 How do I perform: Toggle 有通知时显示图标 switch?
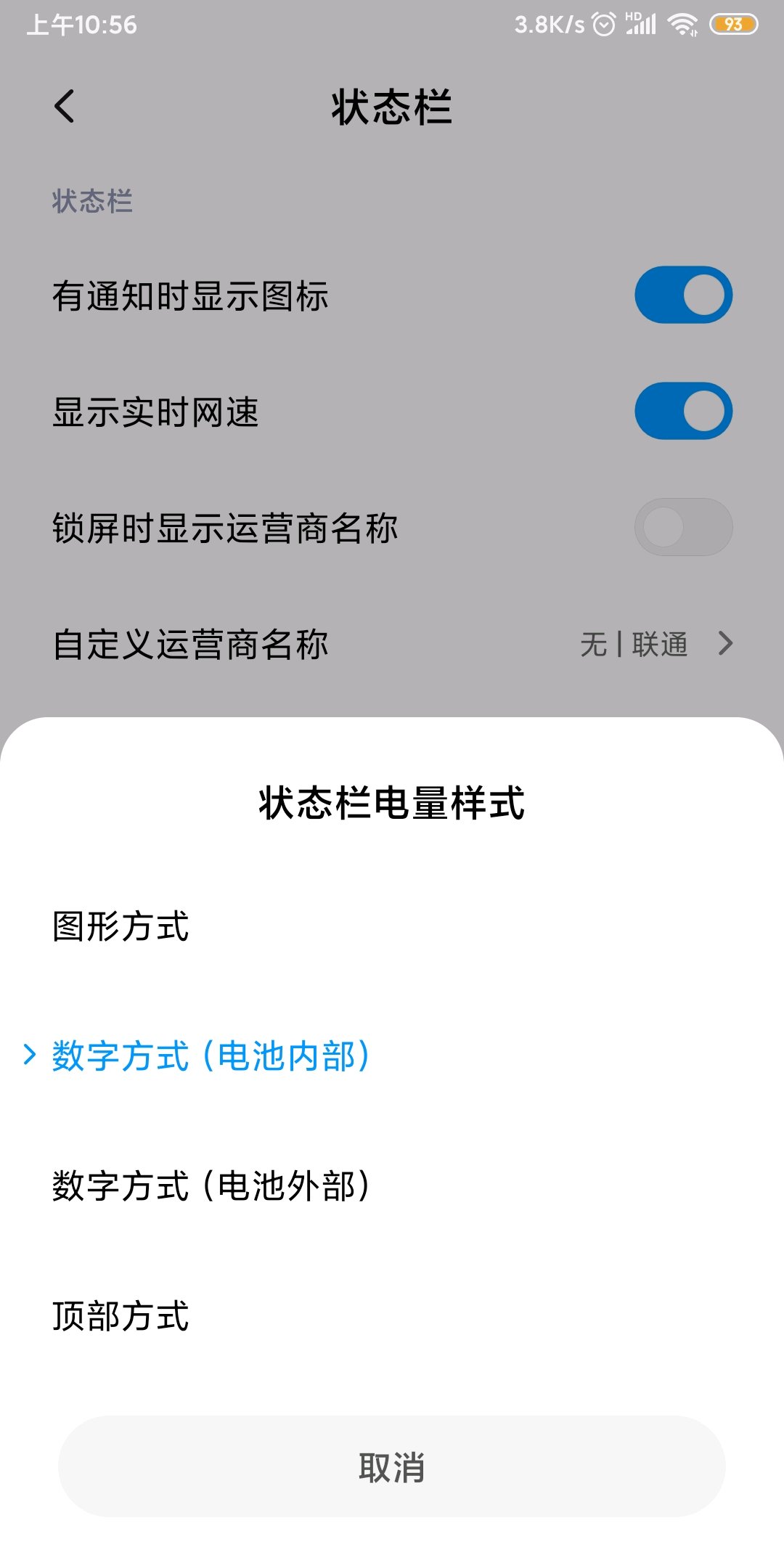[x=683, y=295]
